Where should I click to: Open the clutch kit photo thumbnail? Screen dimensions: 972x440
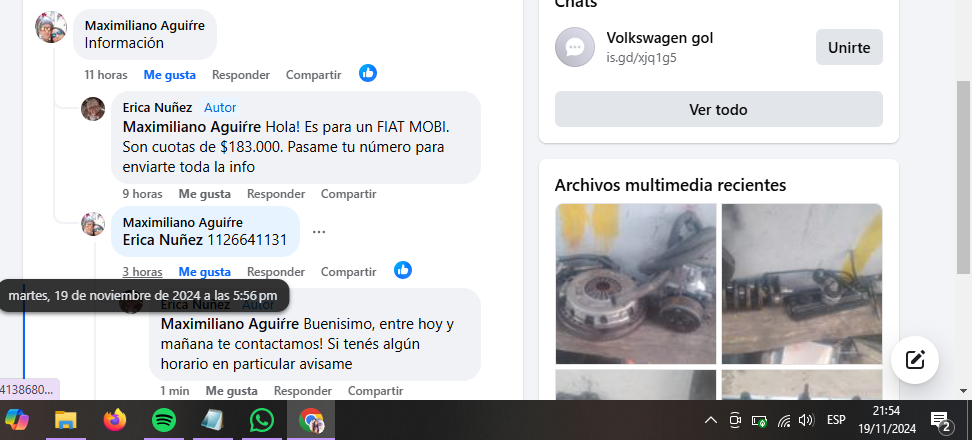point(636,283)
